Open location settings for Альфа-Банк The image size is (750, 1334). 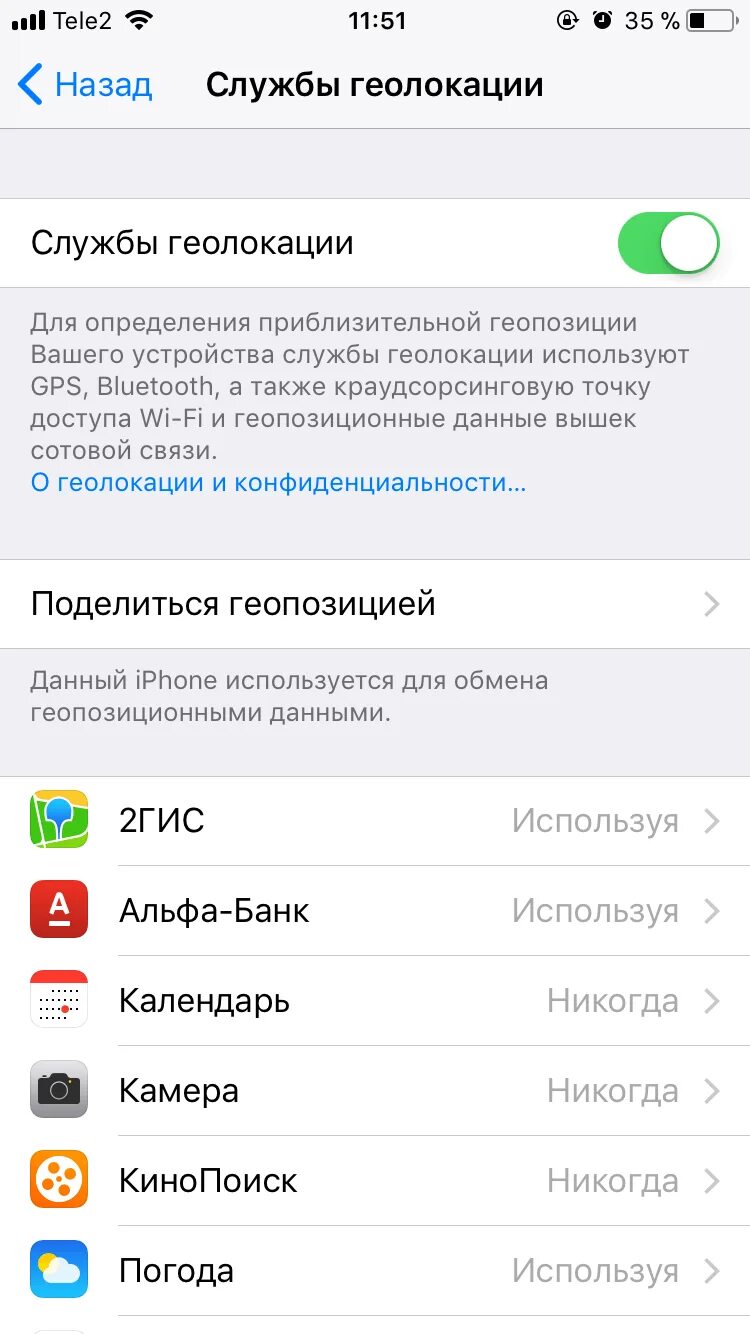(375, 911)
